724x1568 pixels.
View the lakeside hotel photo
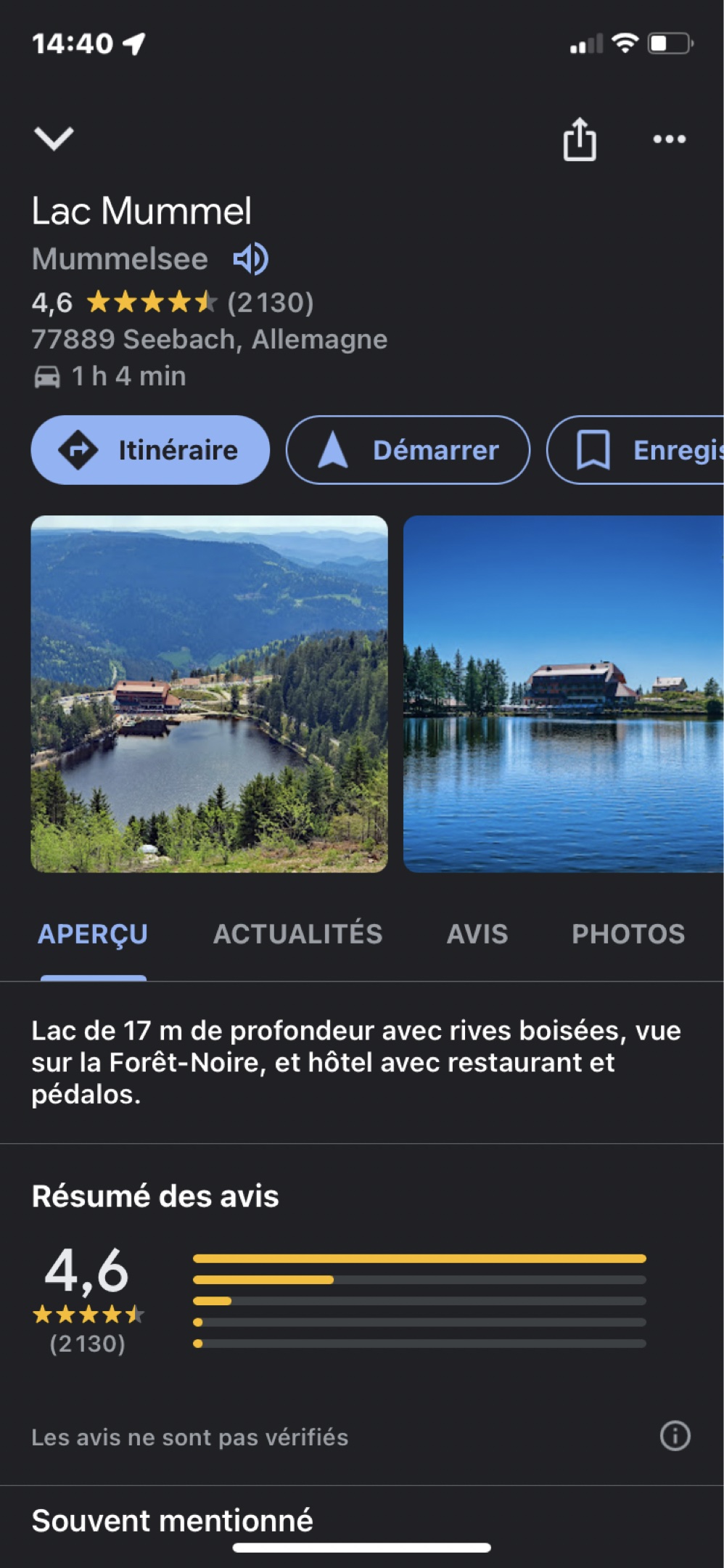pyautogui.click(x=563, y=693)
